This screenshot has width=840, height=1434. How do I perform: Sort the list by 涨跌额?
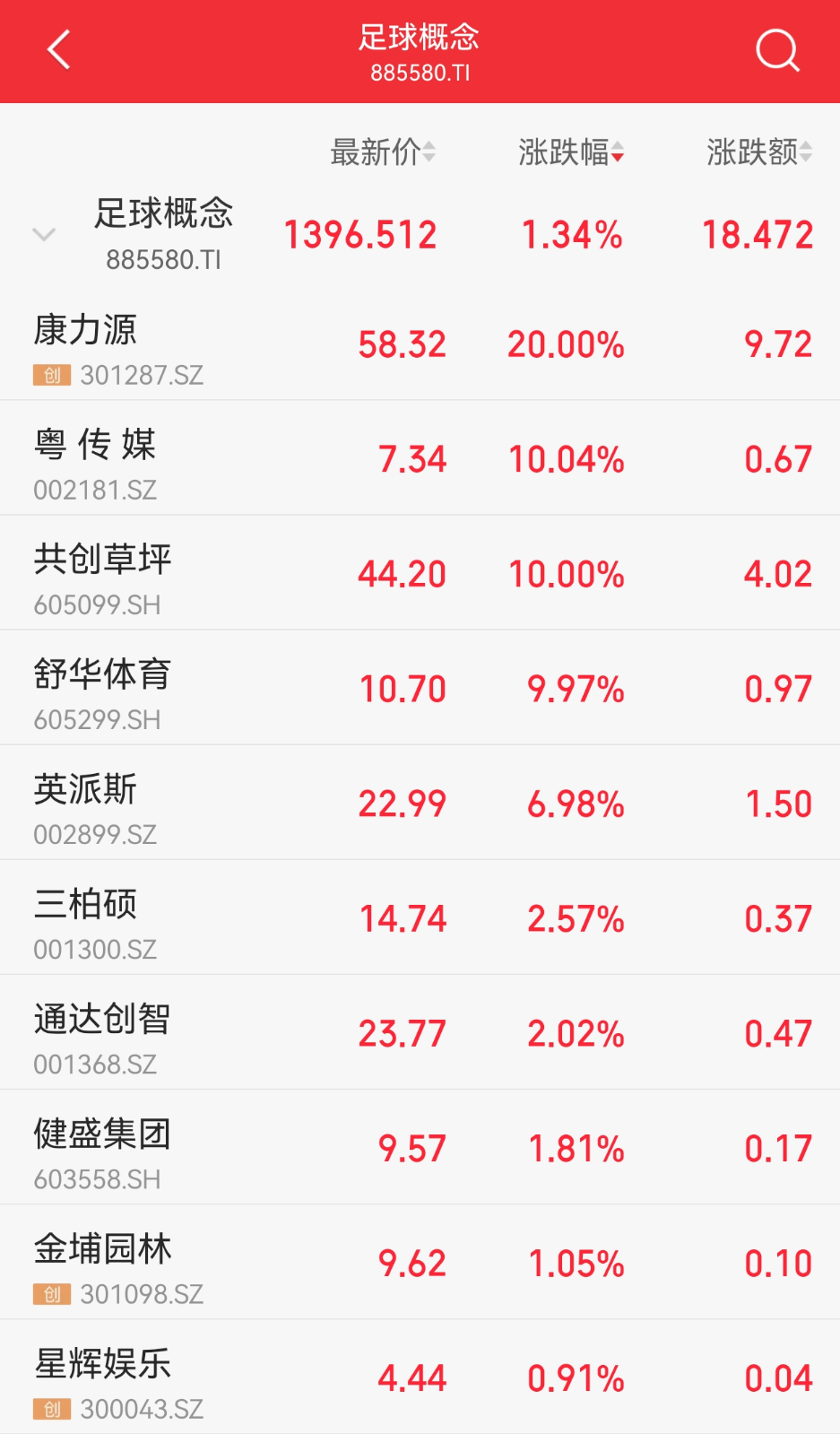tap(759, 152)
